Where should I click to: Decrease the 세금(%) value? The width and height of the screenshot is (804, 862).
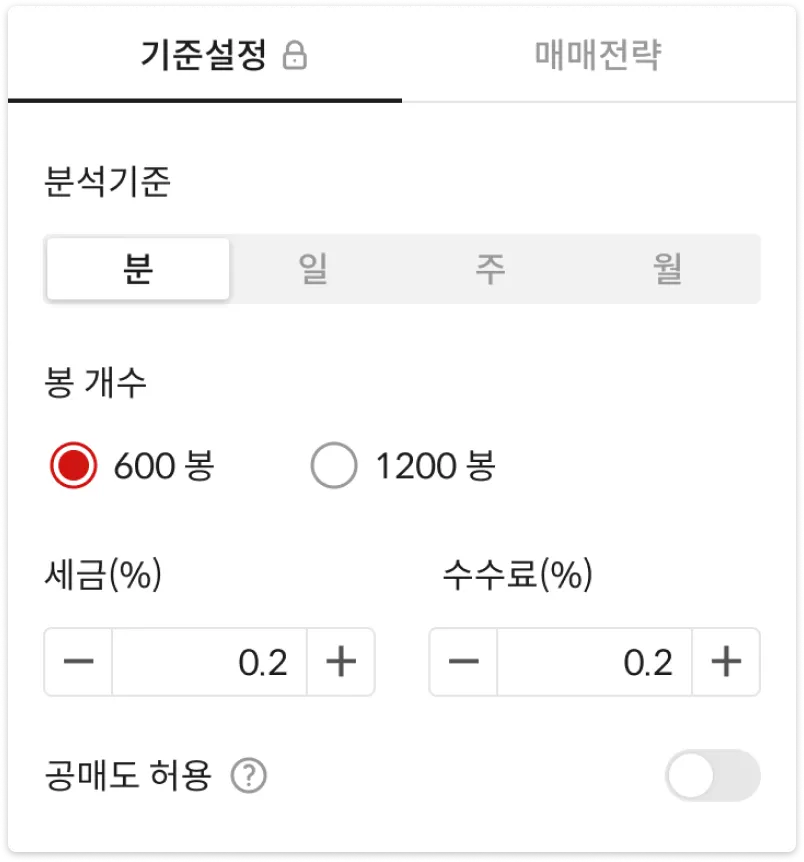coord(78,662)
